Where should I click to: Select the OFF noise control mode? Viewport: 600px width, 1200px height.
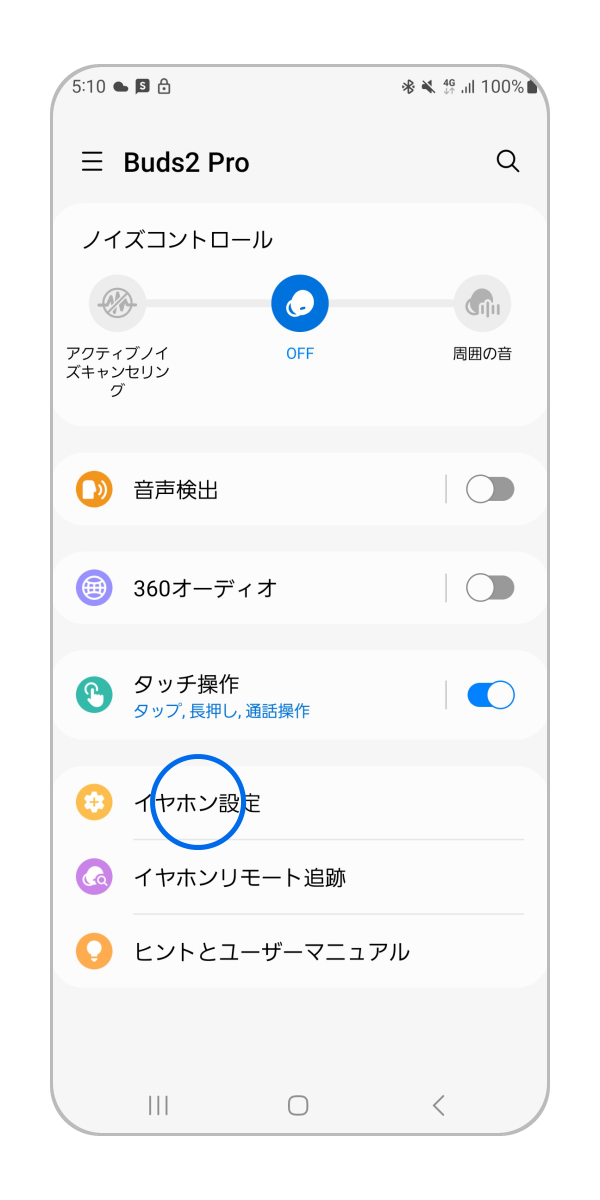point(300,303)
